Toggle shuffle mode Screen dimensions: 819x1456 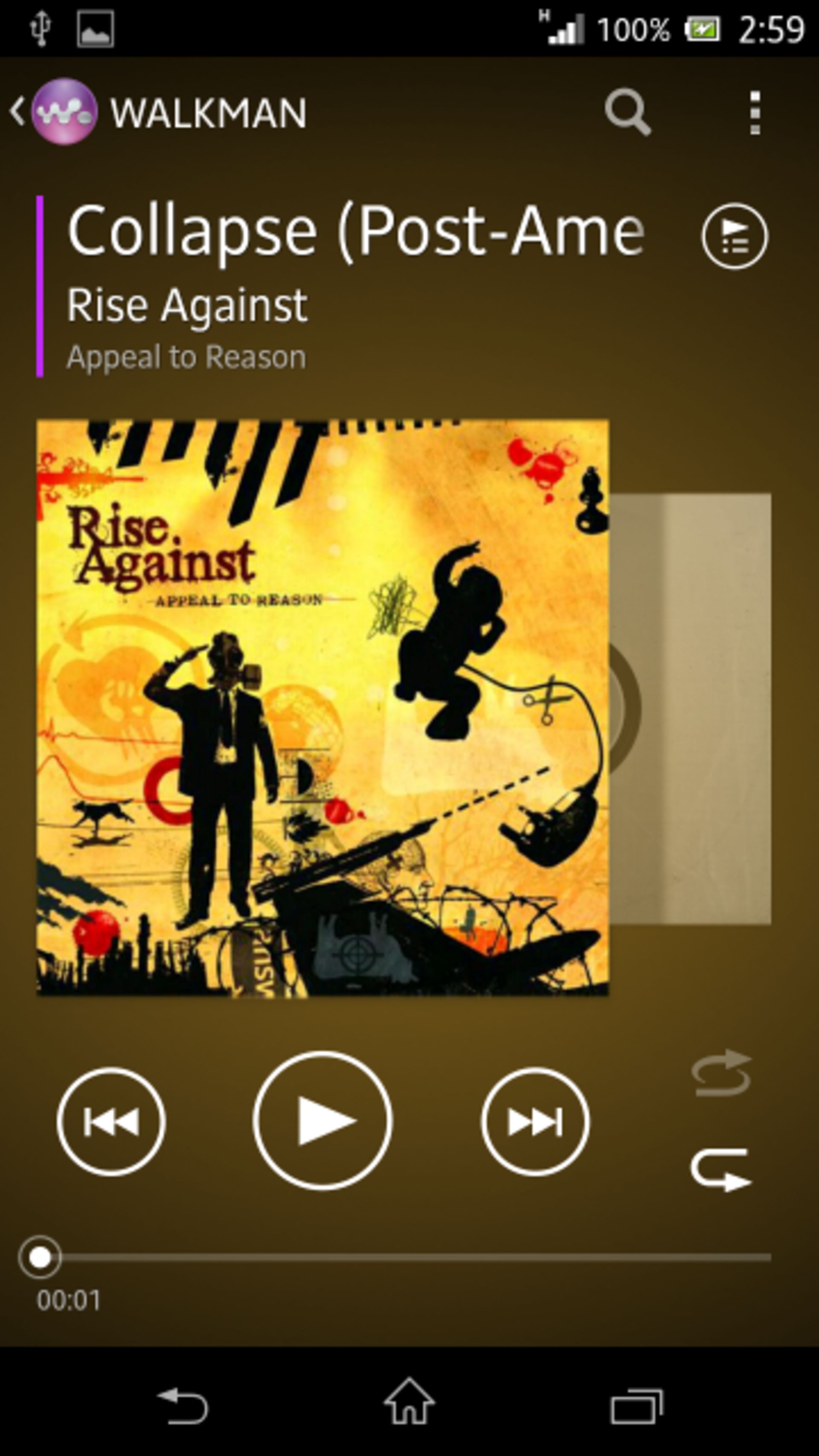(x=721, y=1072)
